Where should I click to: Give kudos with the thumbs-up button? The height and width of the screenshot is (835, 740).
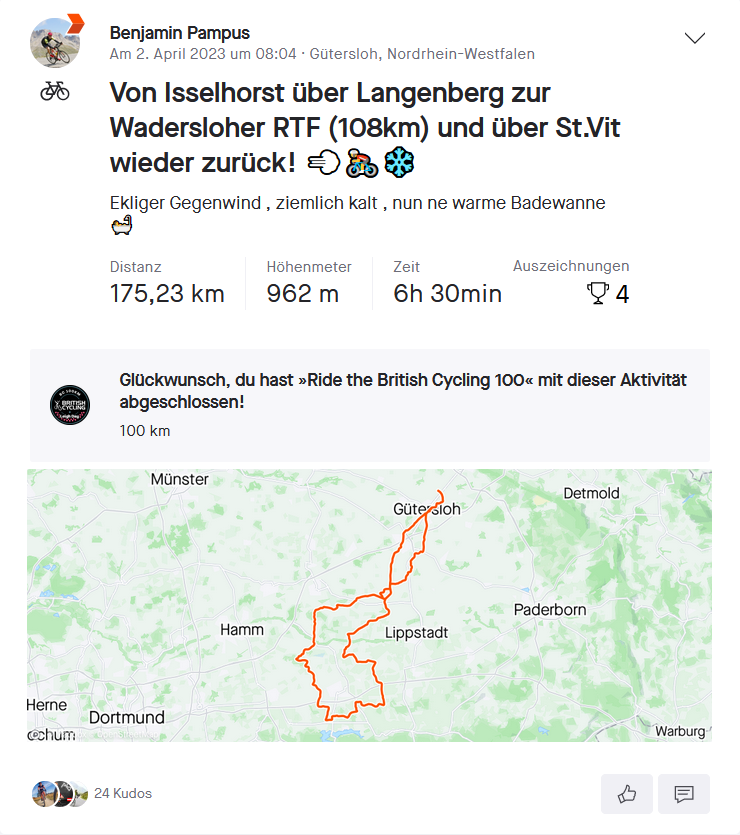(627, 794)
